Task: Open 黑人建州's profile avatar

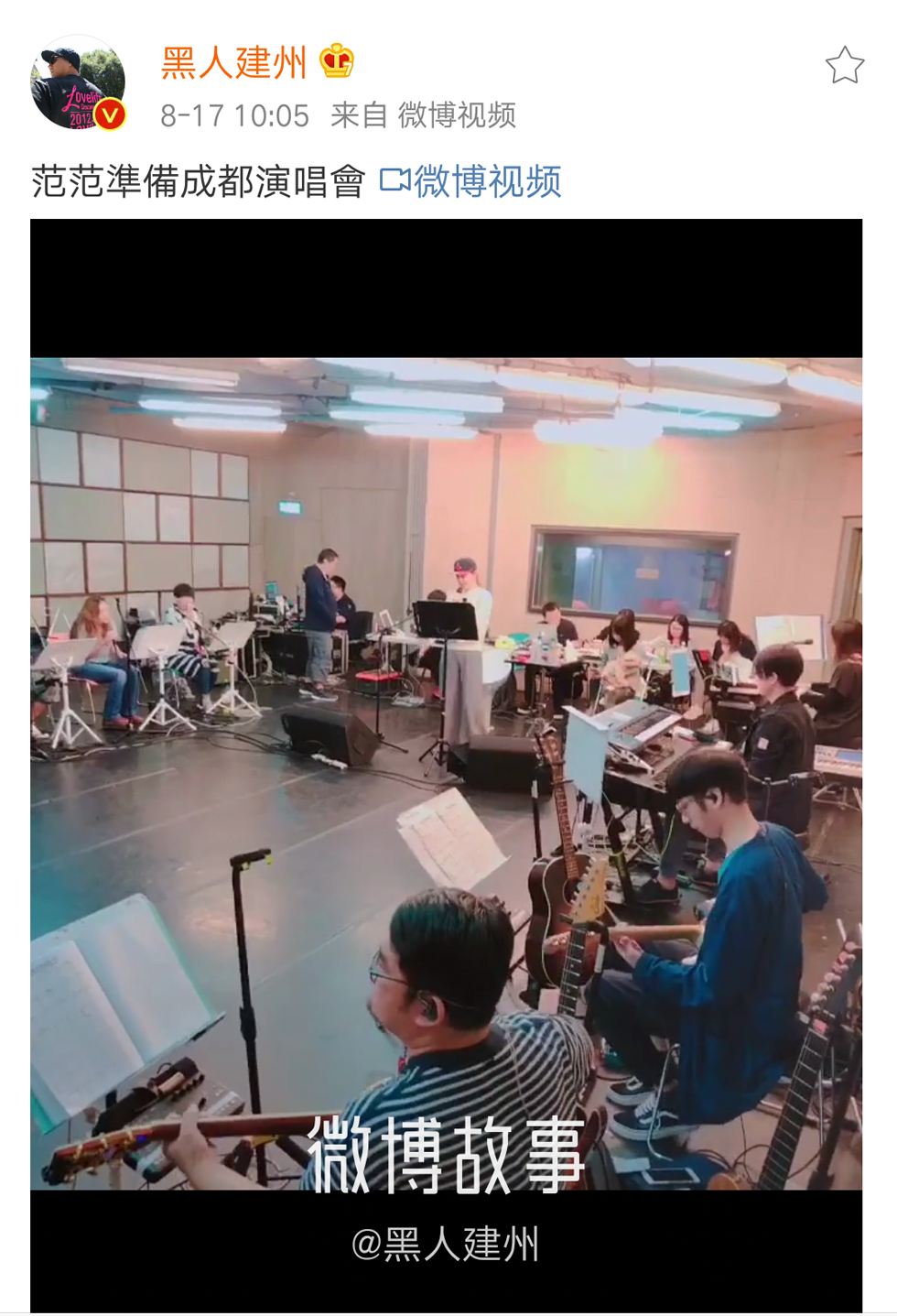Action: [78, 83]
